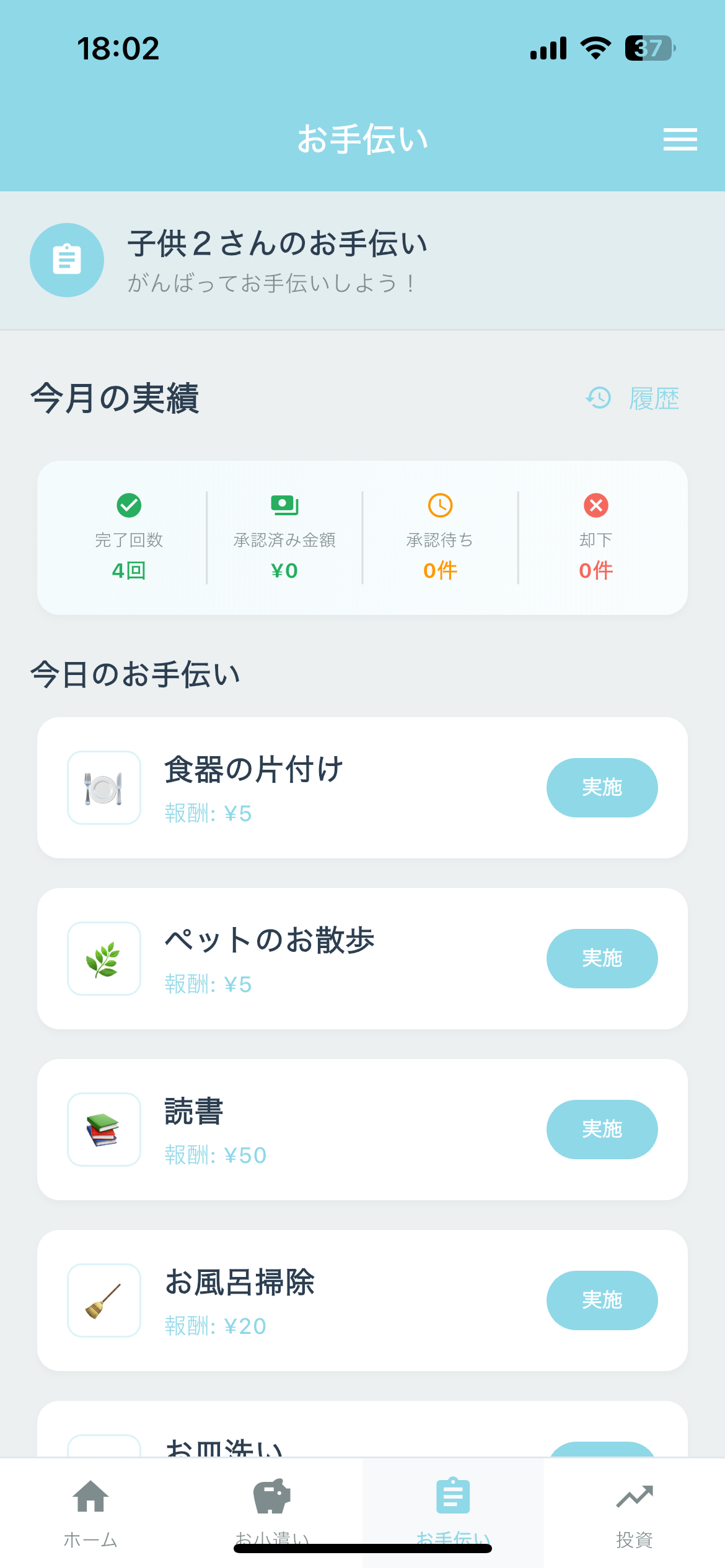Click the green check icon above 完了回数
The height and width of the screenshot is (1568, 725).
coord(127,505)
